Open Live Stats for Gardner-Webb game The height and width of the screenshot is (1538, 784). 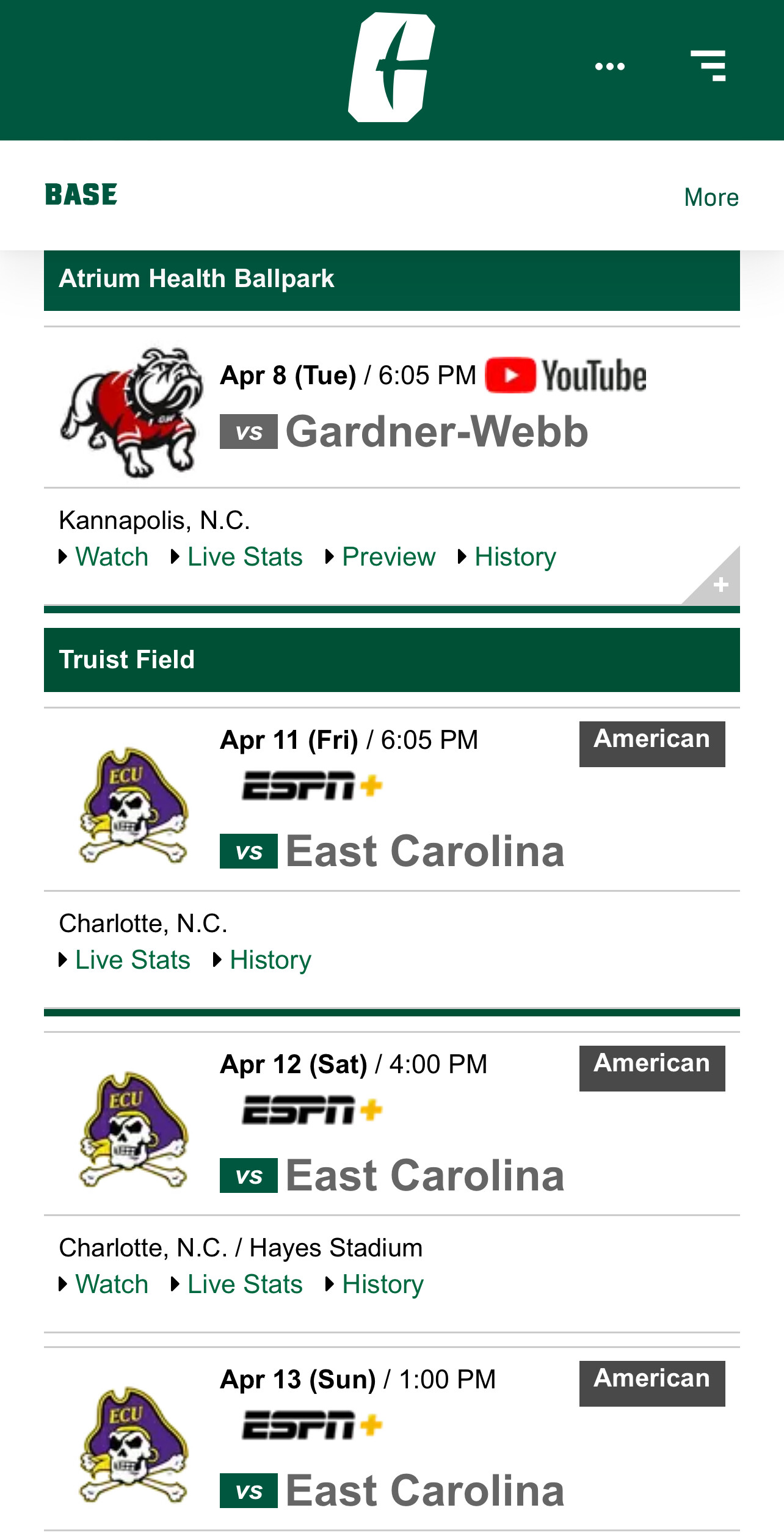[x=245, y=557]
